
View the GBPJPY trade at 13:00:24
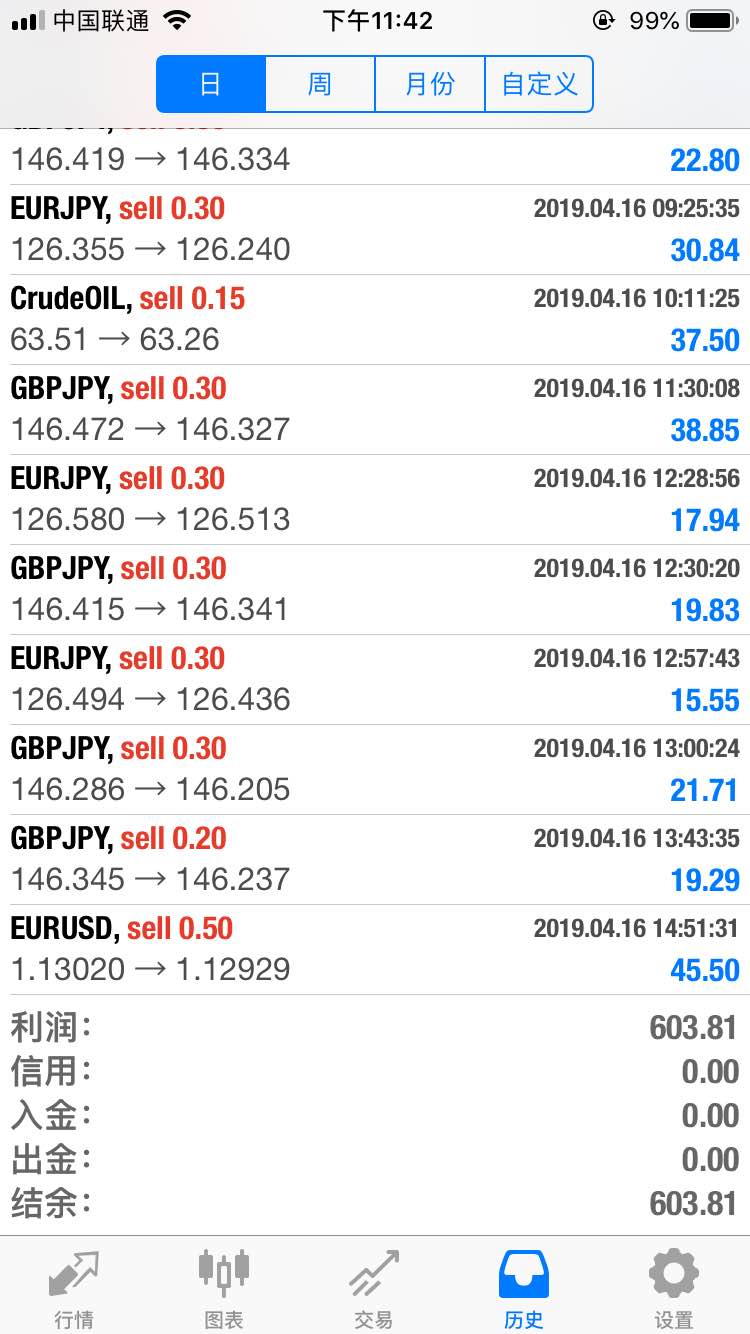375,770
